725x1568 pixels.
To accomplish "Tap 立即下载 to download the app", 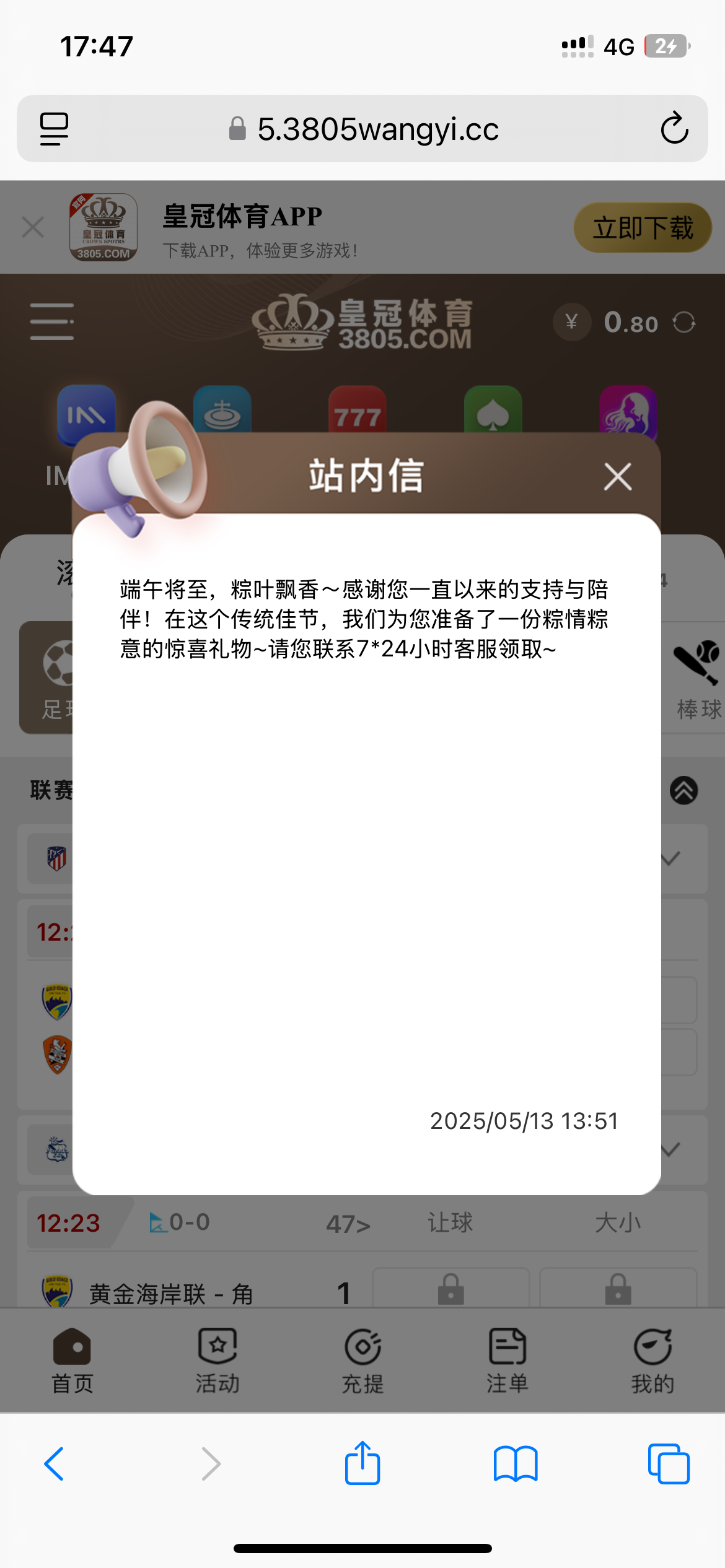I will [x=643, y=228].
